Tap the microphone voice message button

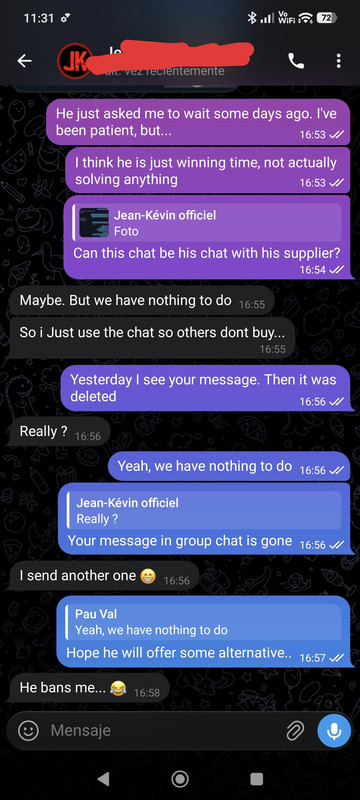334,731
